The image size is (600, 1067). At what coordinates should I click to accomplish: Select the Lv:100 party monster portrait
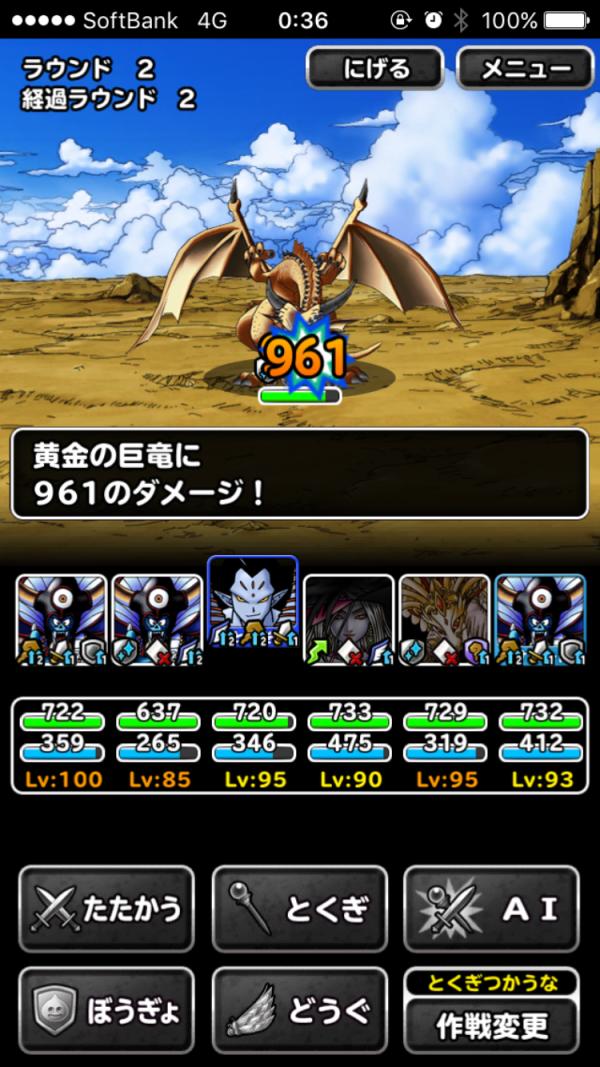coord(61,620)
